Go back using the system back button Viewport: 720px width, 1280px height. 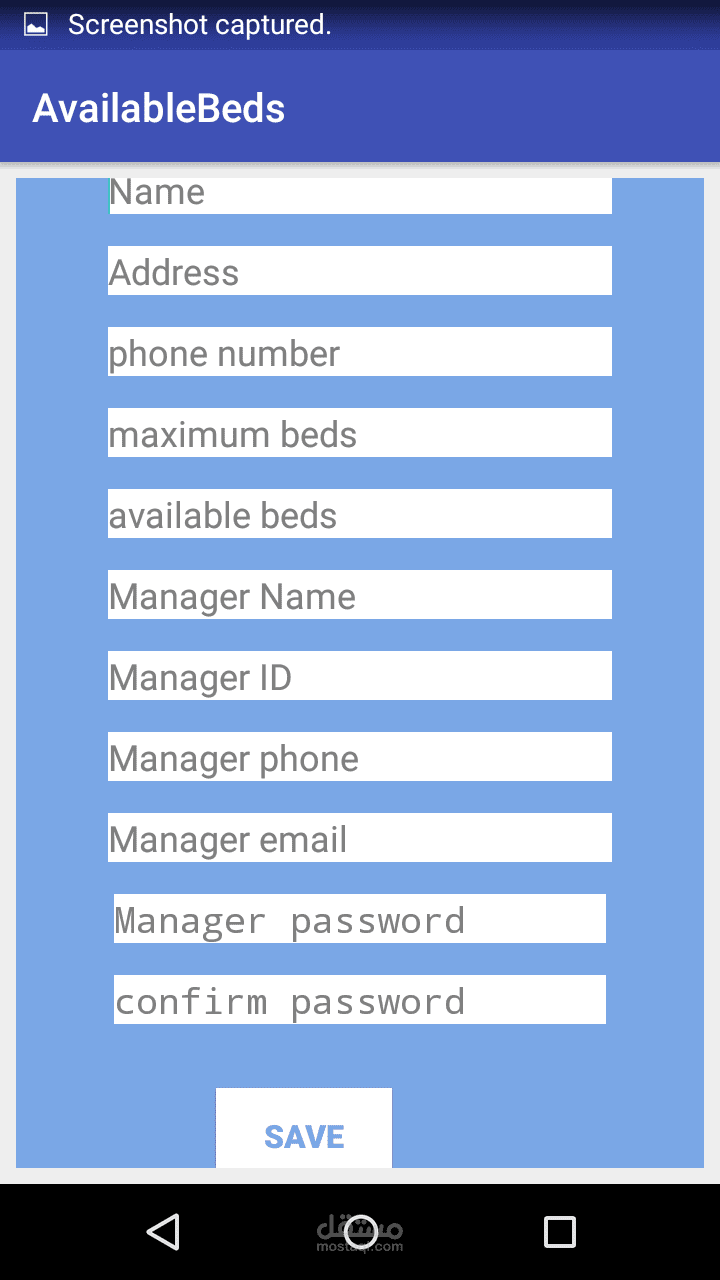pyautogui.click(x=162, y=1231)
